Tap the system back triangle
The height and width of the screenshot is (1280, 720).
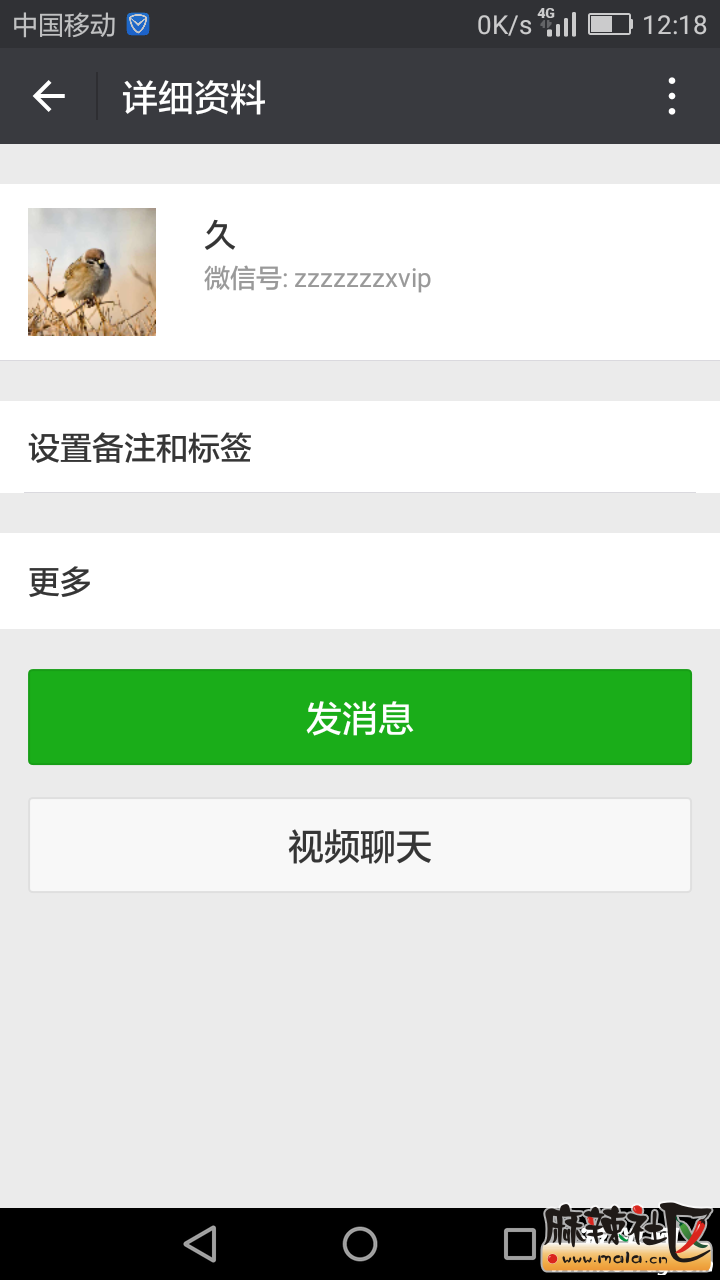(201, 1244)
